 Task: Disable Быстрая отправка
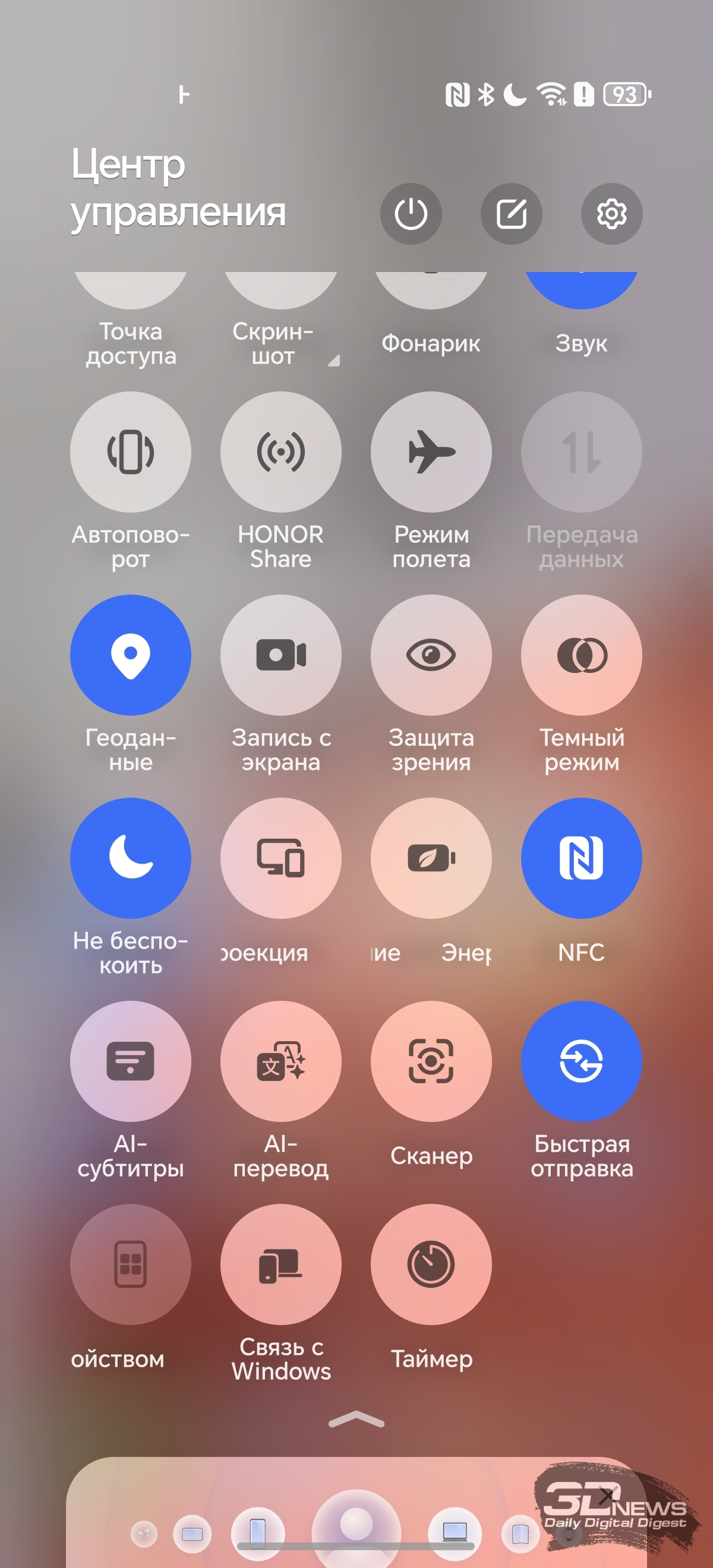[582, 1061]
